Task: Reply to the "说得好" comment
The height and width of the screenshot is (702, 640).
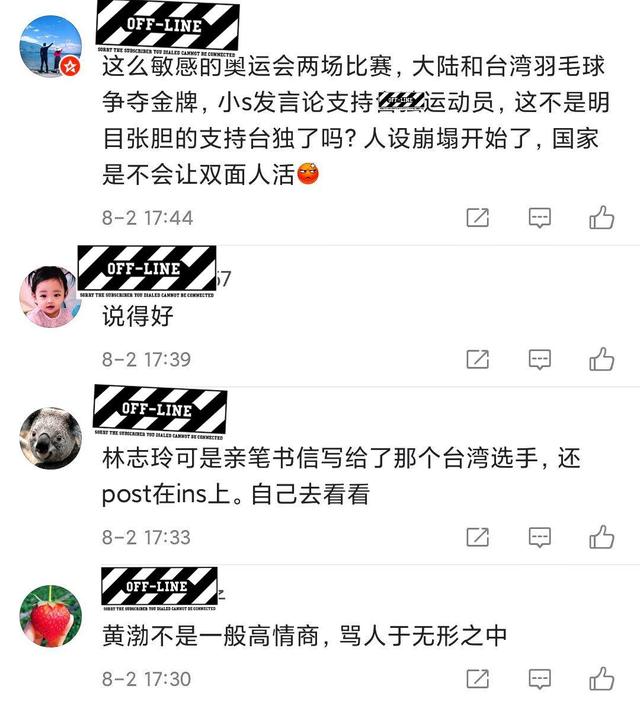Action: pos(540,358)
